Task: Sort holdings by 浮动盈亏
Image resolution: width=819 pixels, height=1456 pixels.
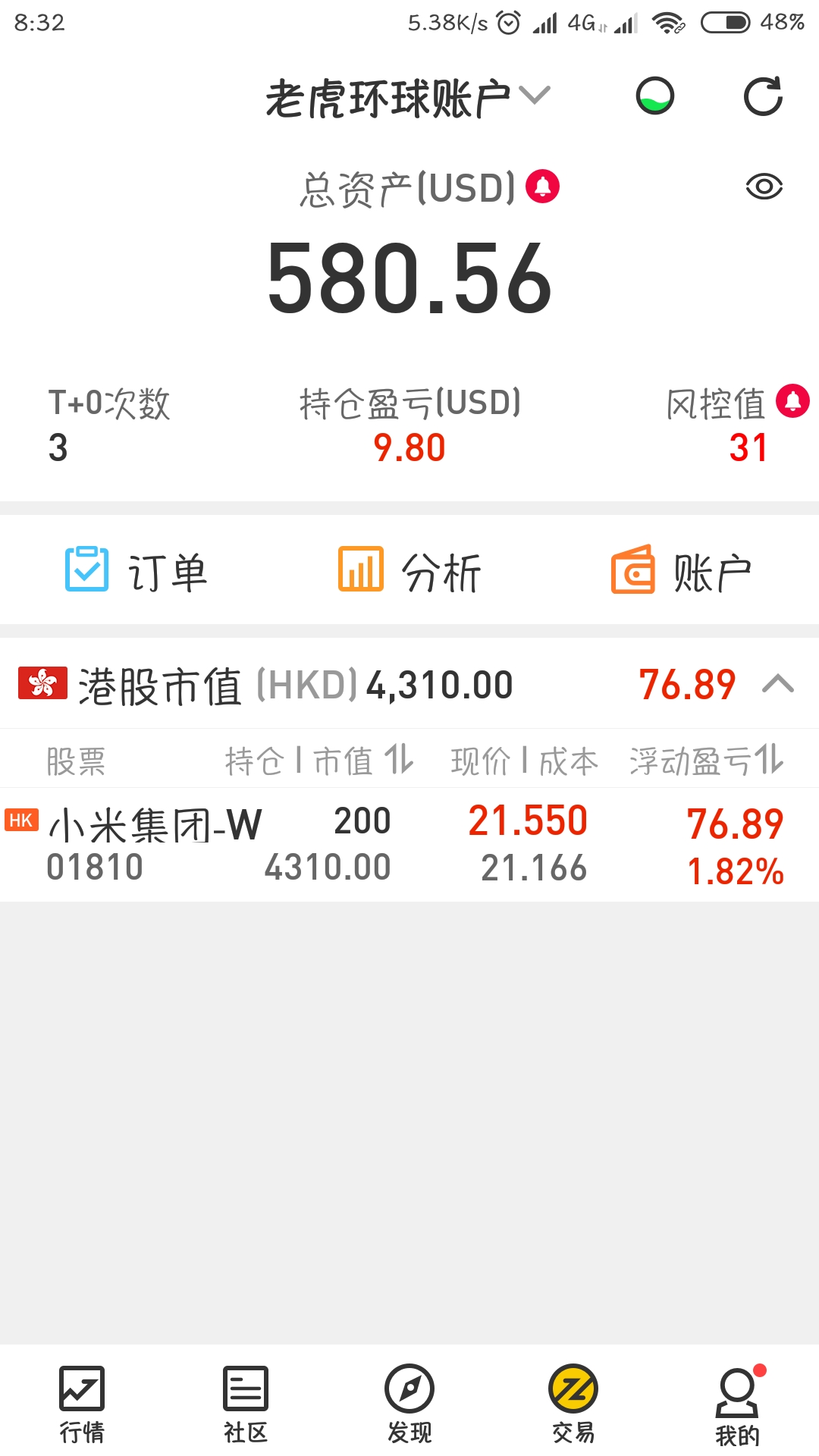Action: tap(706, 760)
